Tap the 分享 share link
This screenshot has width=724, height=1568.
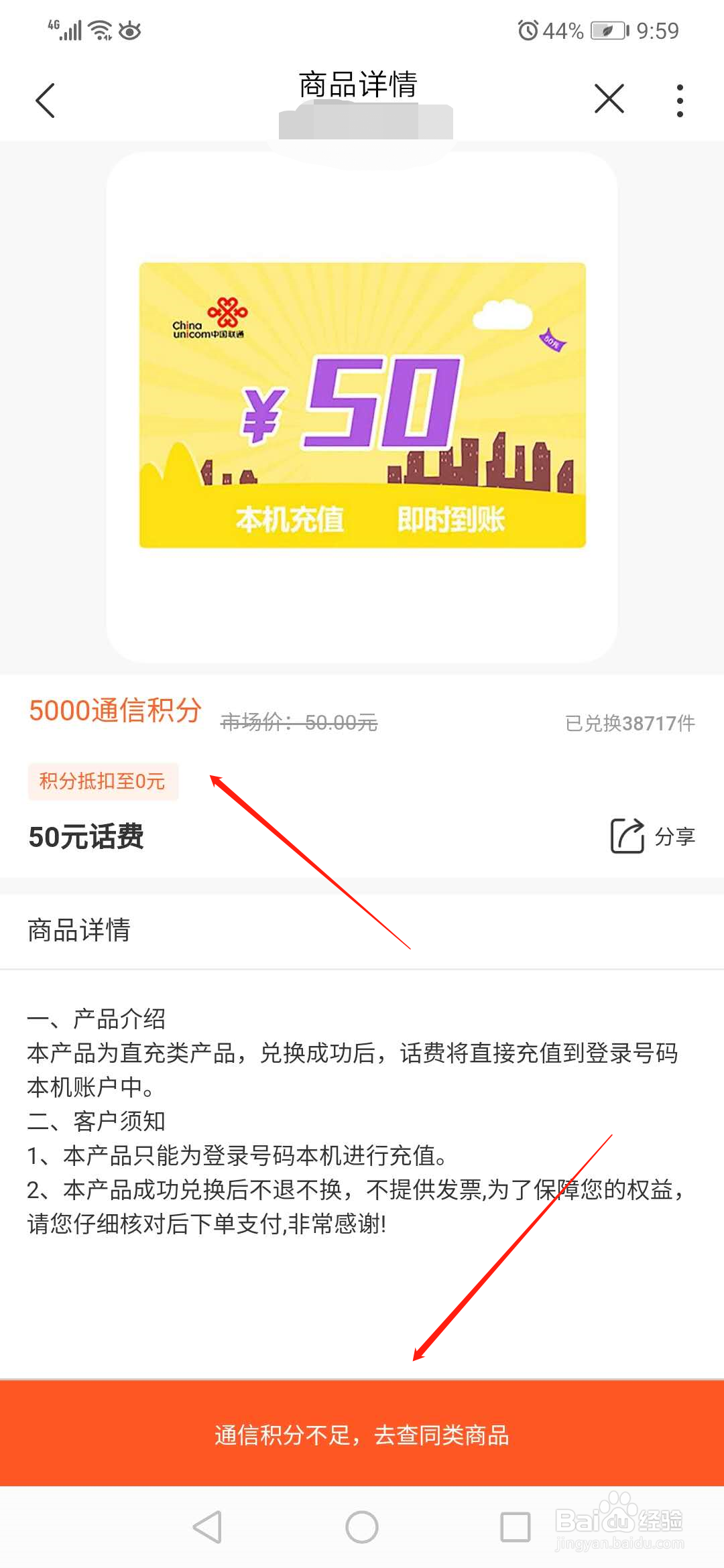pos(673,838)
